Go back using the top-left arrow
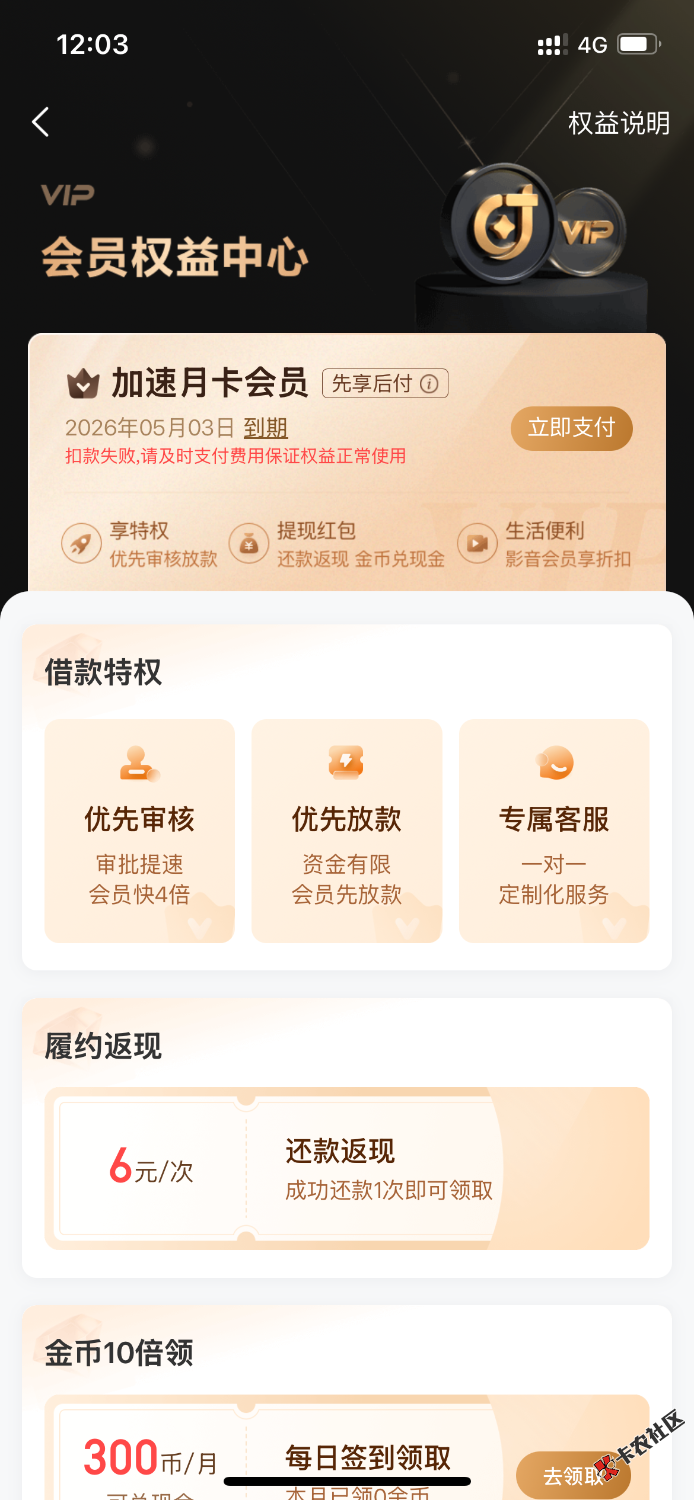The image size is (694, 1500). [40, 123]
